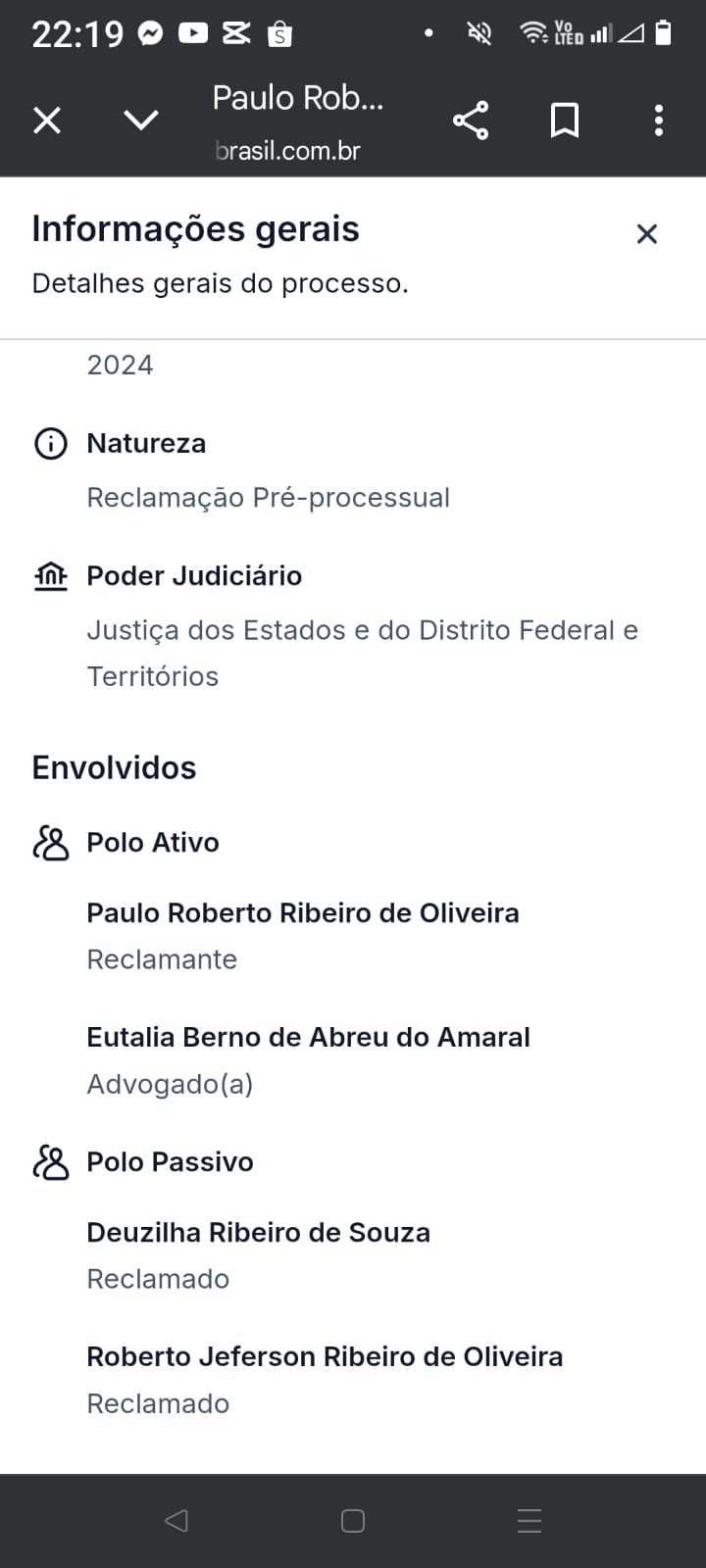706x1568 pixels.
Task: Open Paulo Roberto Ribeiro de Oliveira
Action: (x=303, y=913)
